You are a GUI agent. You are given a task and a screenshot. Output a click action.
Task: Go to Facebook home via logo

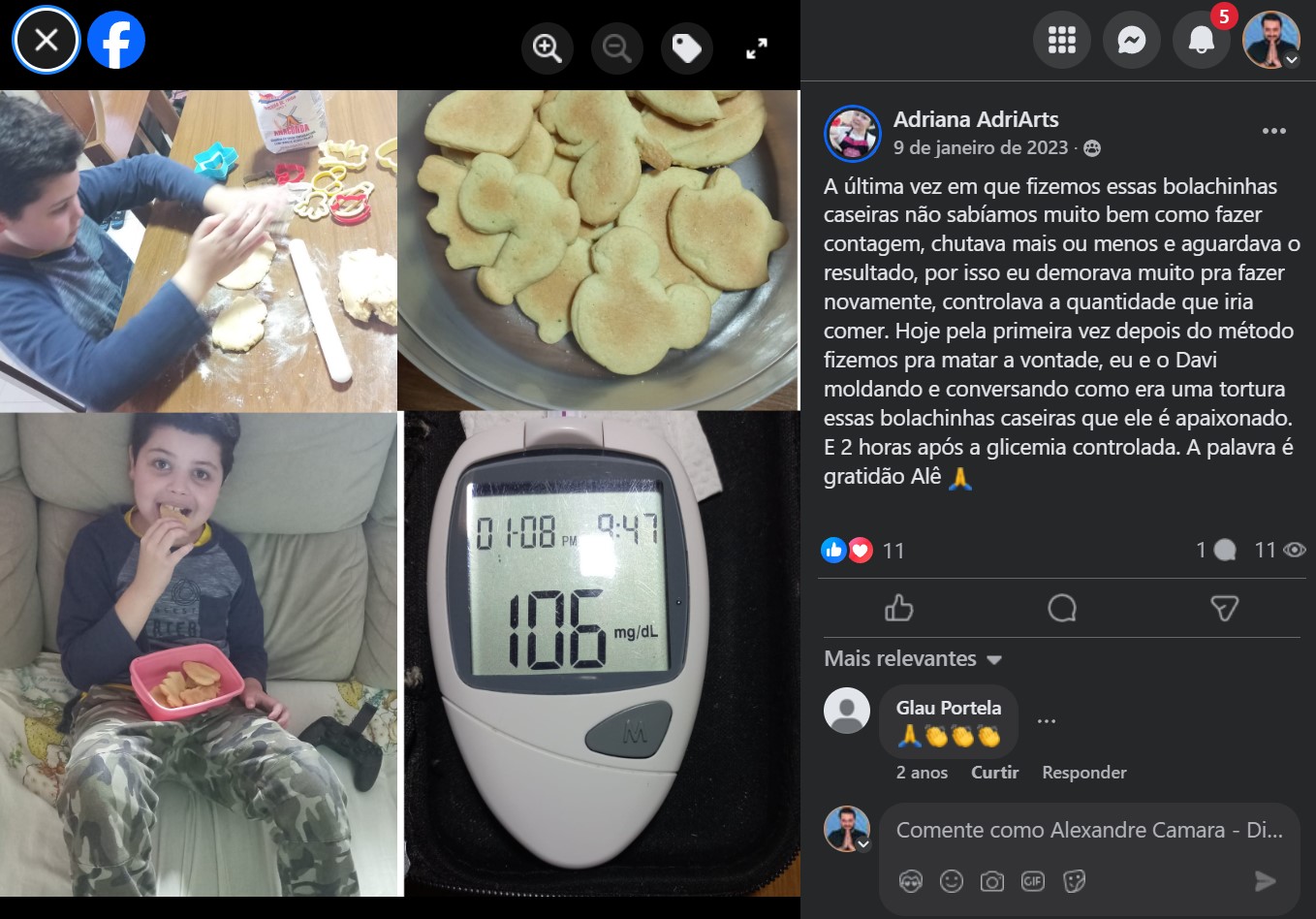click(x=116, y=40)
